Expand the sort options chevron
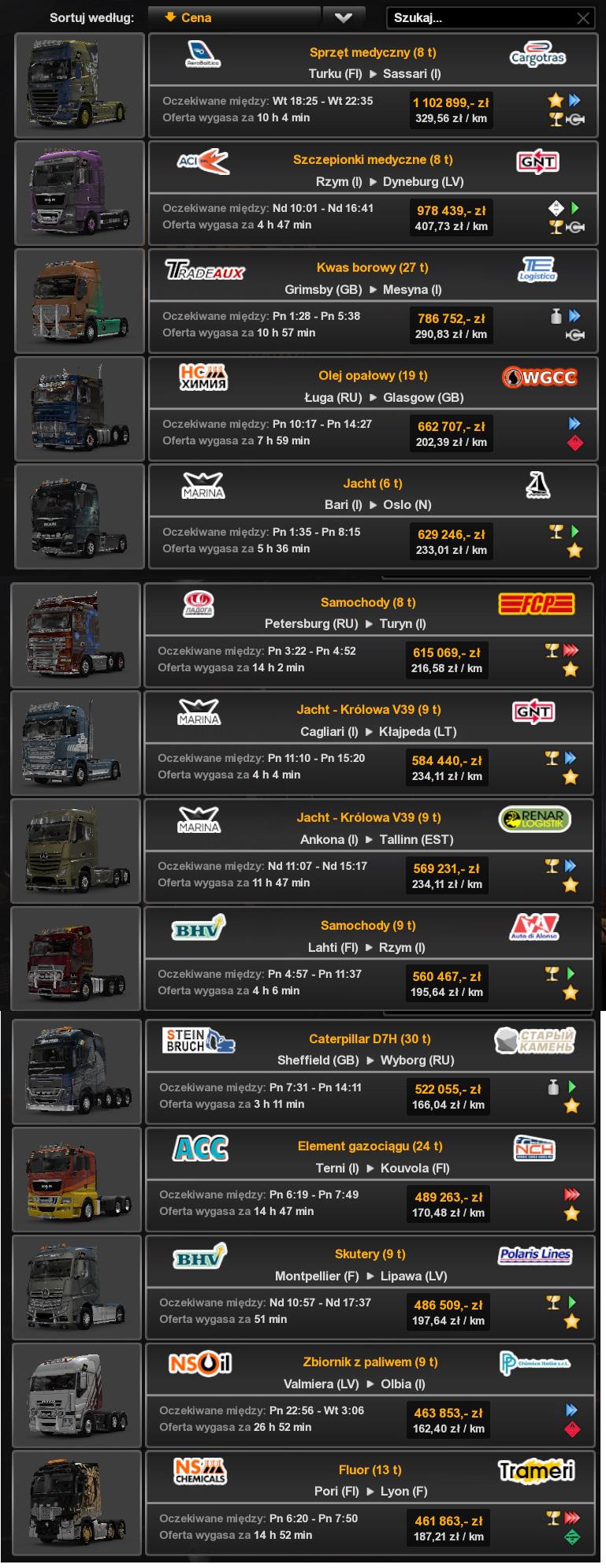The height and width of the screenshot is (1568, 606). pos(343,17)
